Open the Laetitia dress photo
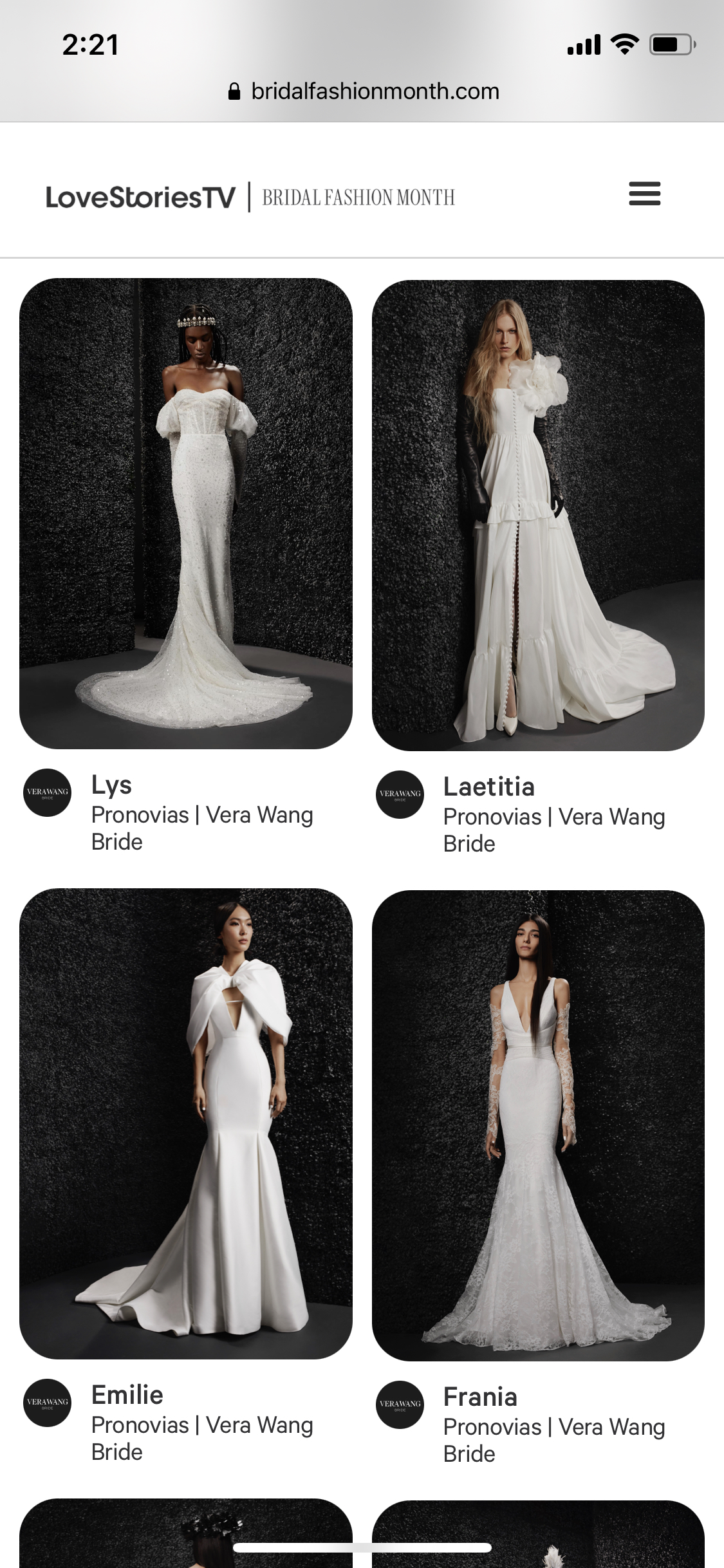This screenshot has width=724, height=1568. click(x=538, y=515)
